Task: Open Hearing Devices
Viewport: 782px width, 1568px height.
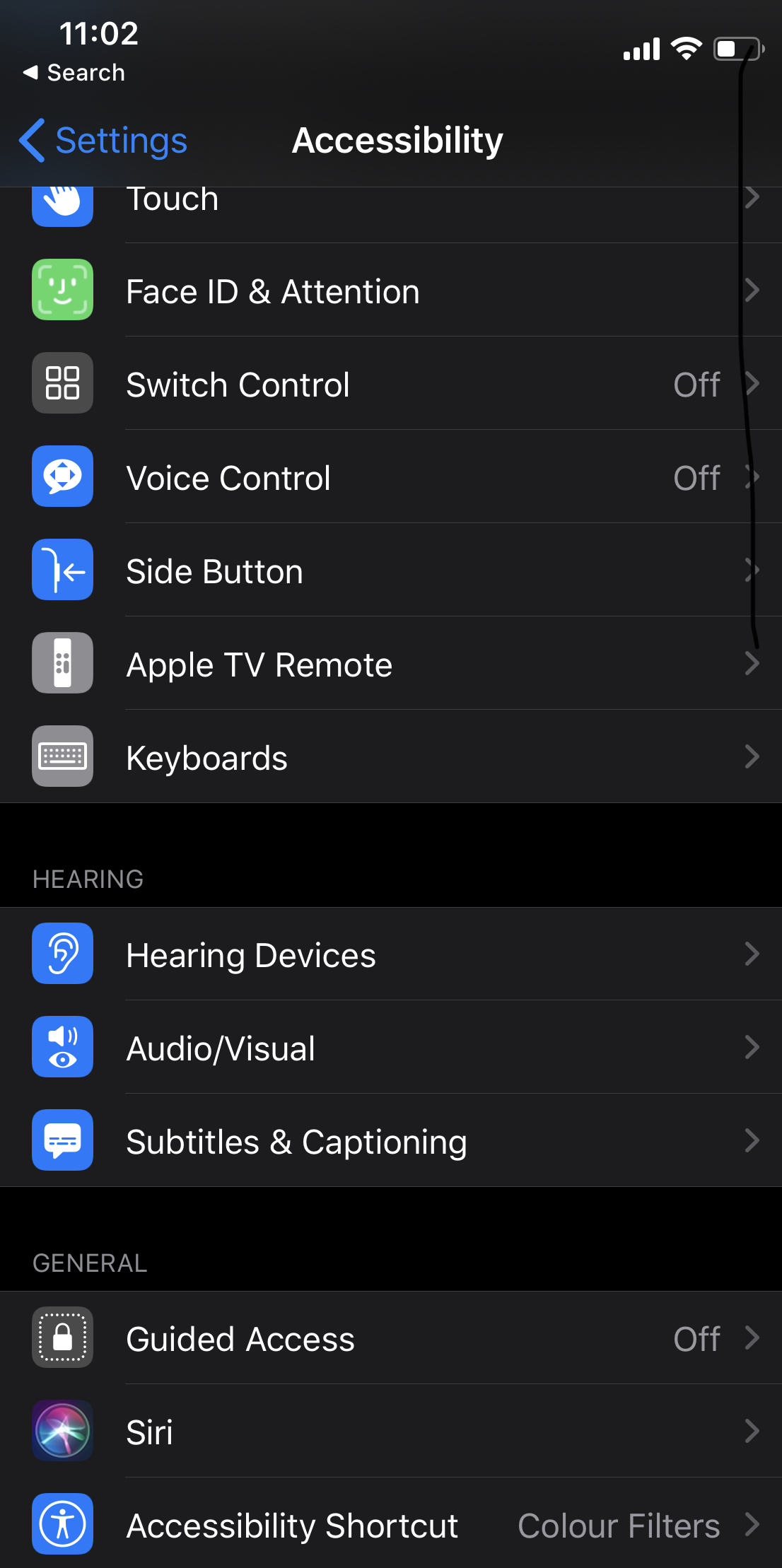Action: tap(391, 954)
